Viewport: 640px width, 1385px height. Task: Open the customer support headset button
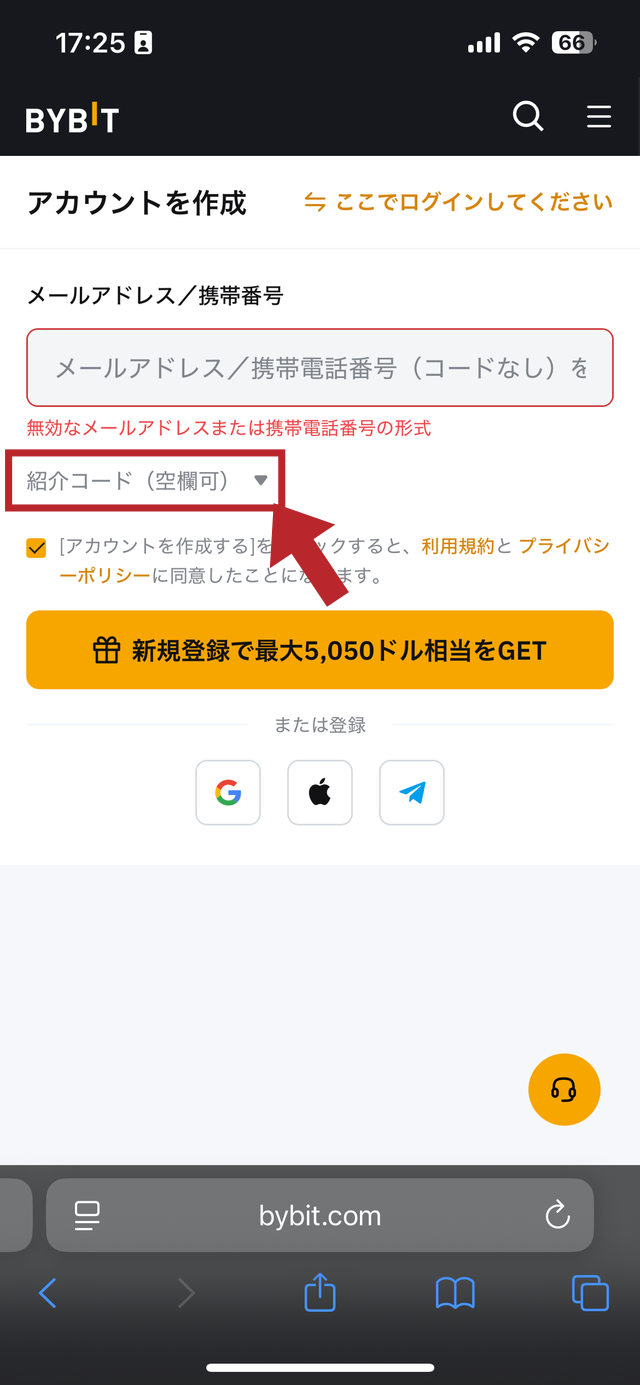coord(564,1089)
